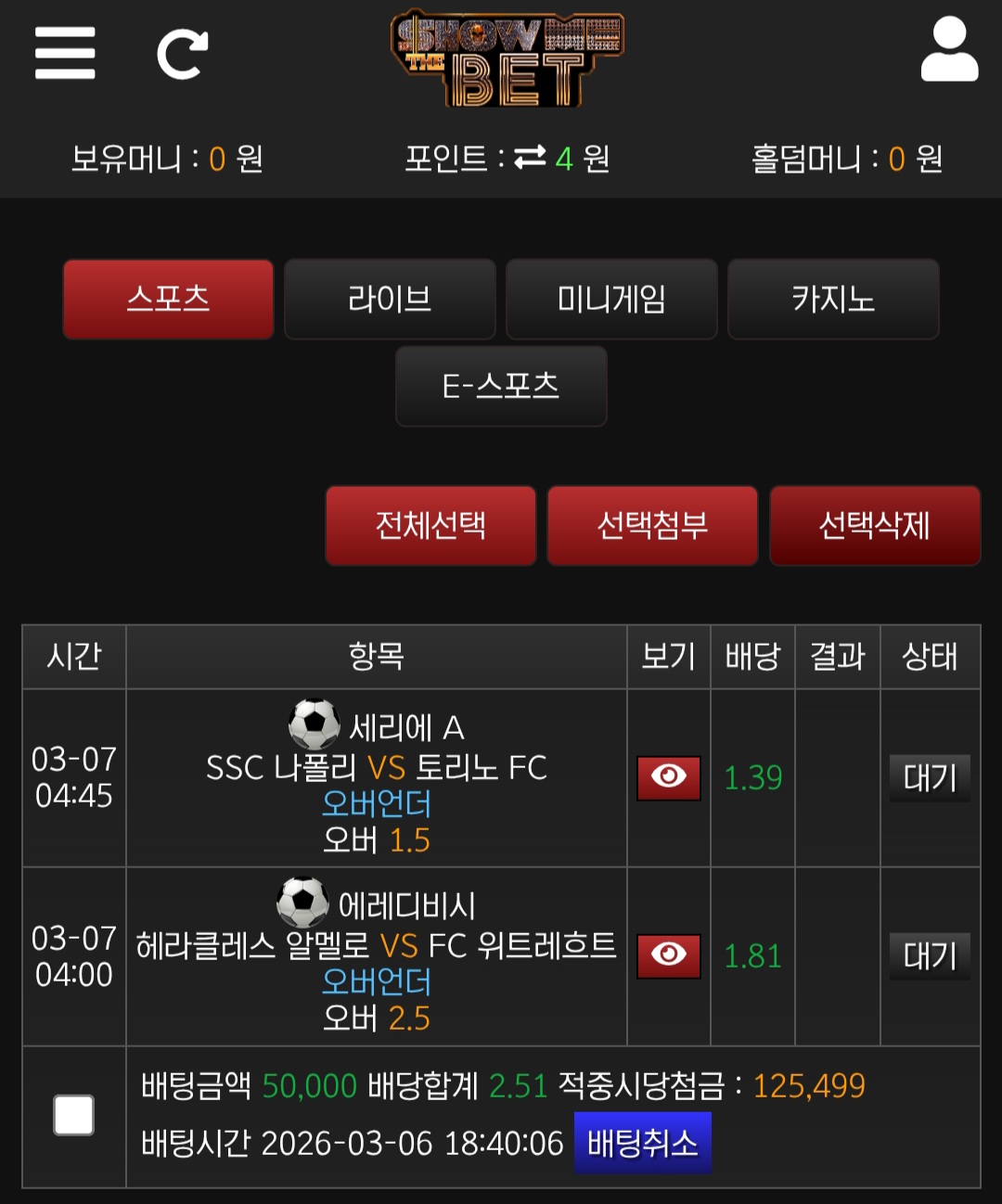
Task: Tap the 선택첨부 button
Action: coord(652,526)
